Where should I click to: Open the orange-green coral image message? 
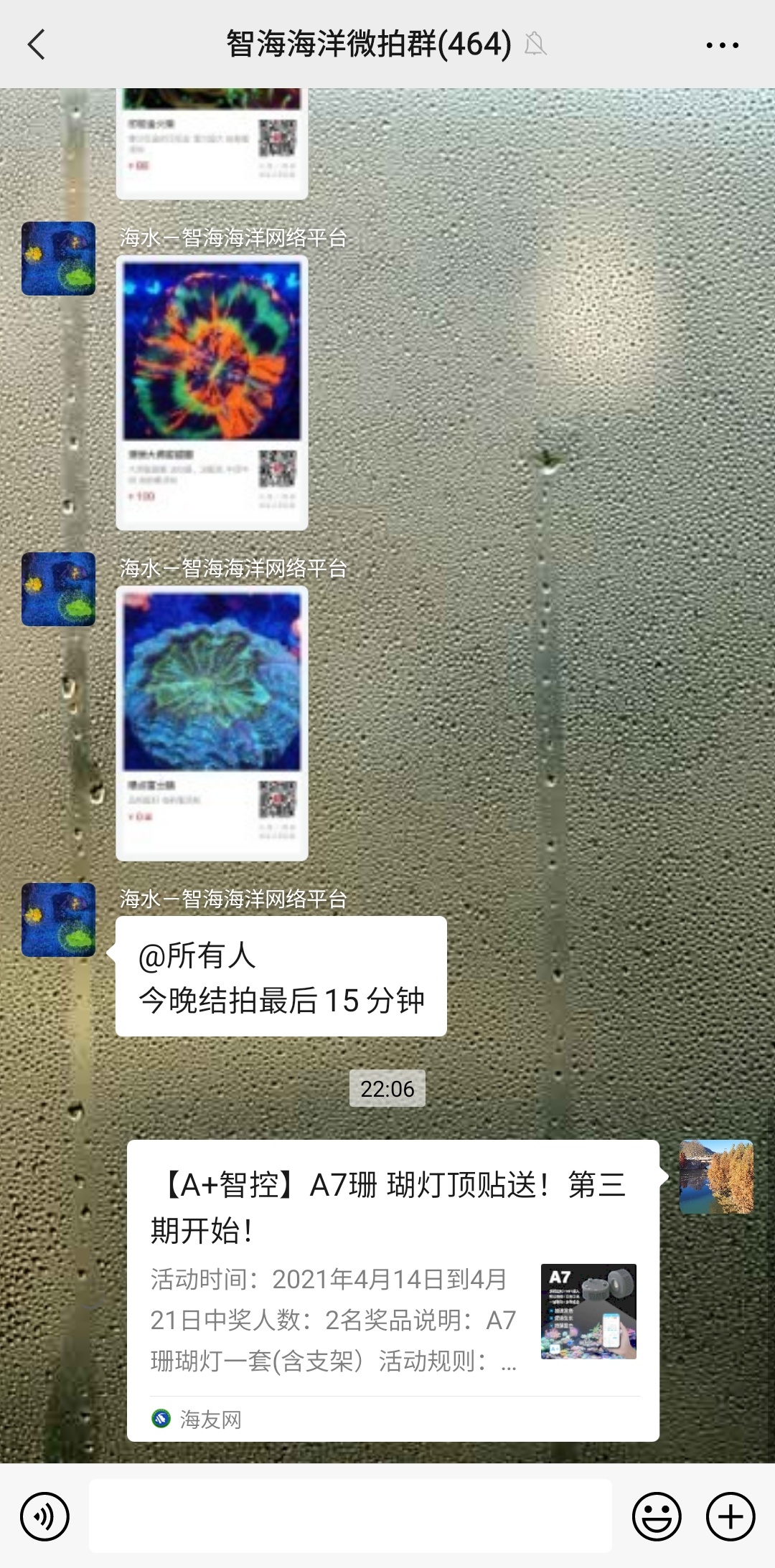[x=212, y=392]
